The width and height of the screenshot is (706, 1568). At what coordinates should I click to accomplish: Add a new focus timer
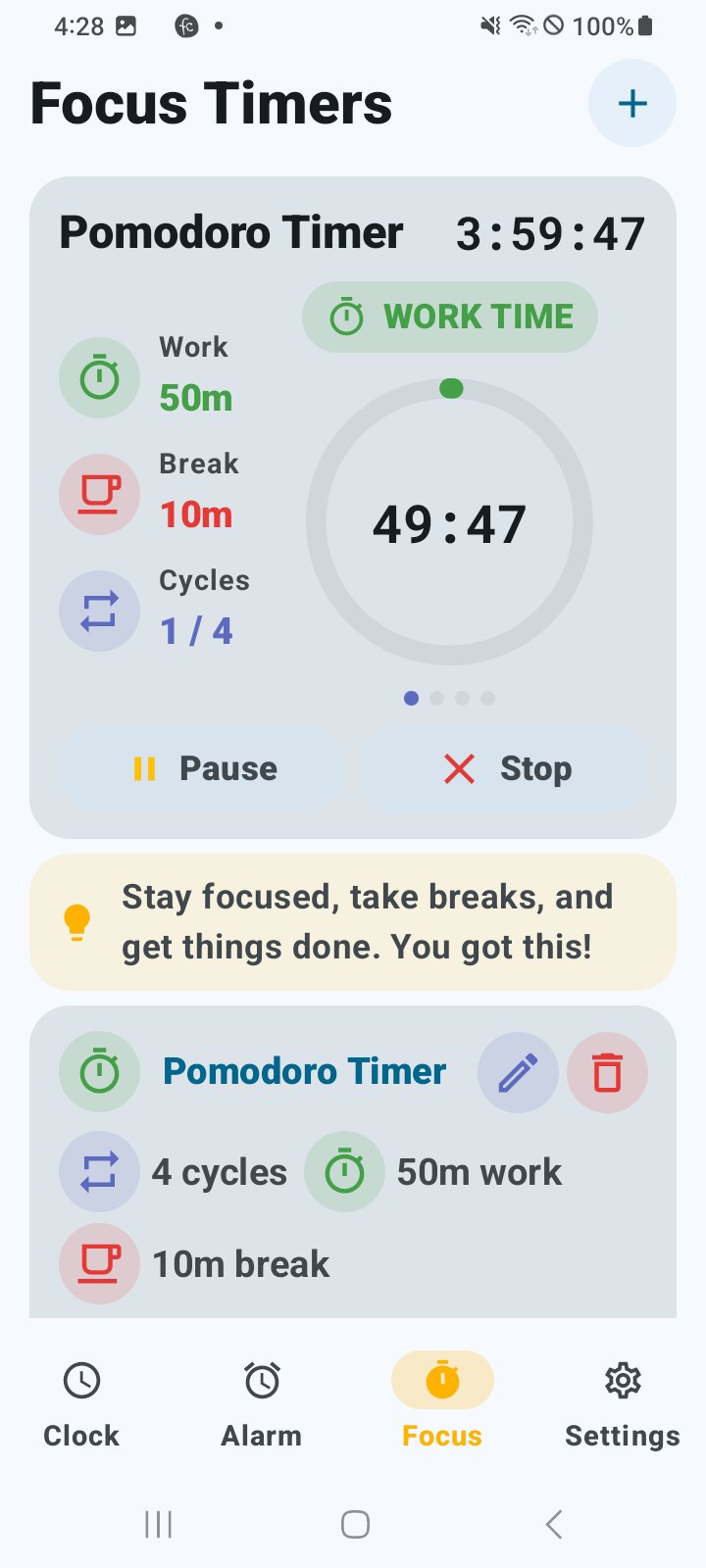[x=632, y=103]
